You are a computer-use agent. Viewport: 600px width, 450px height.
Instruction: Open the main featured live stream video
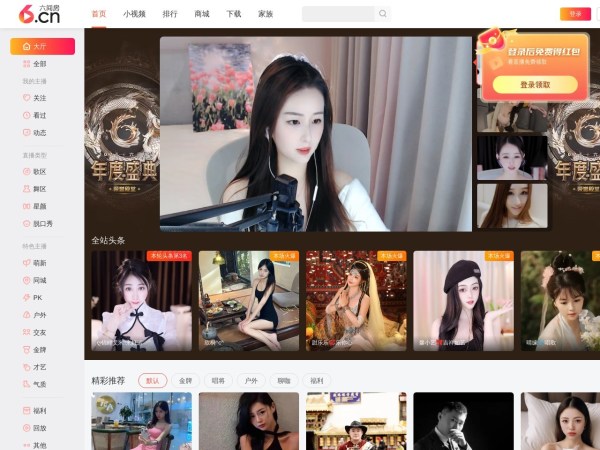coord(315,133)
